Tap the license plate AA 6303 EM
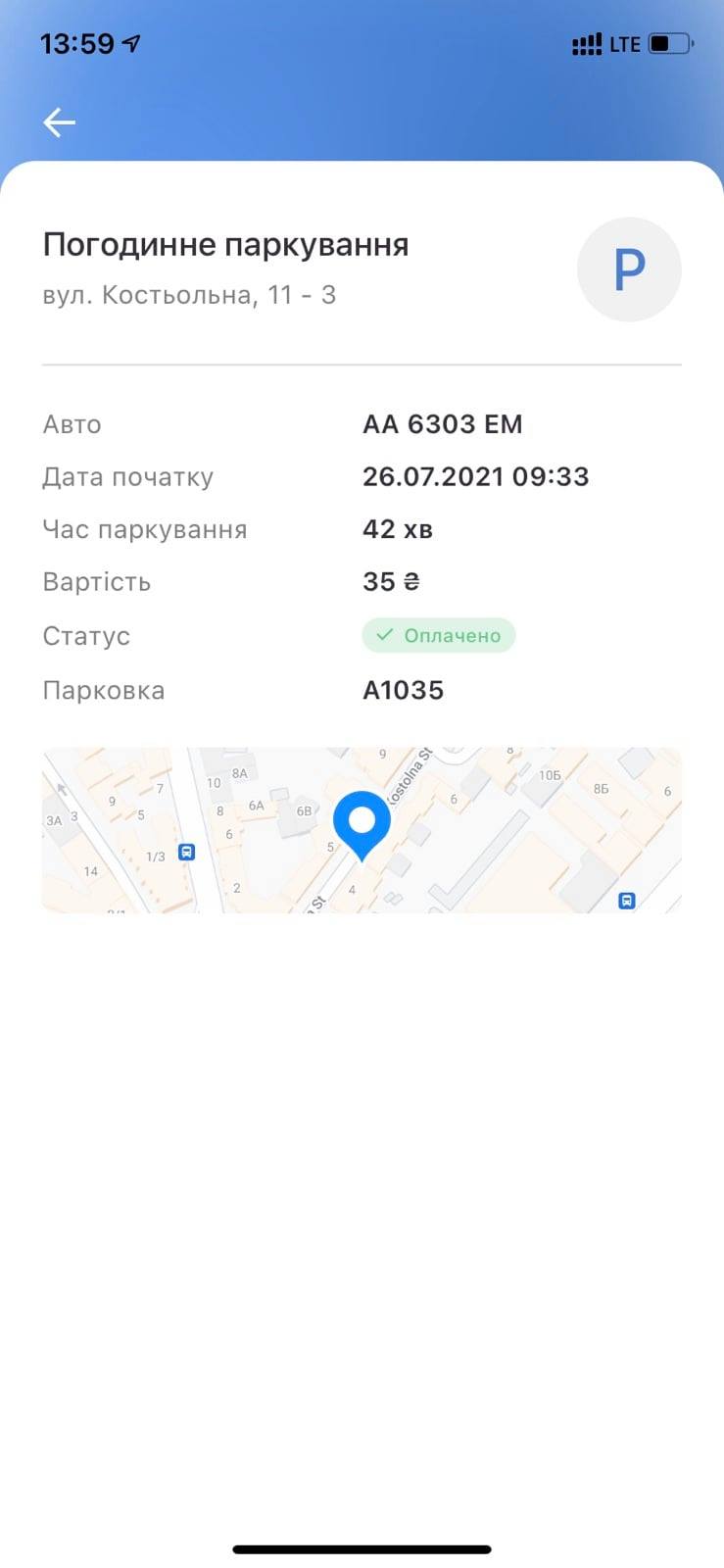 443,423
